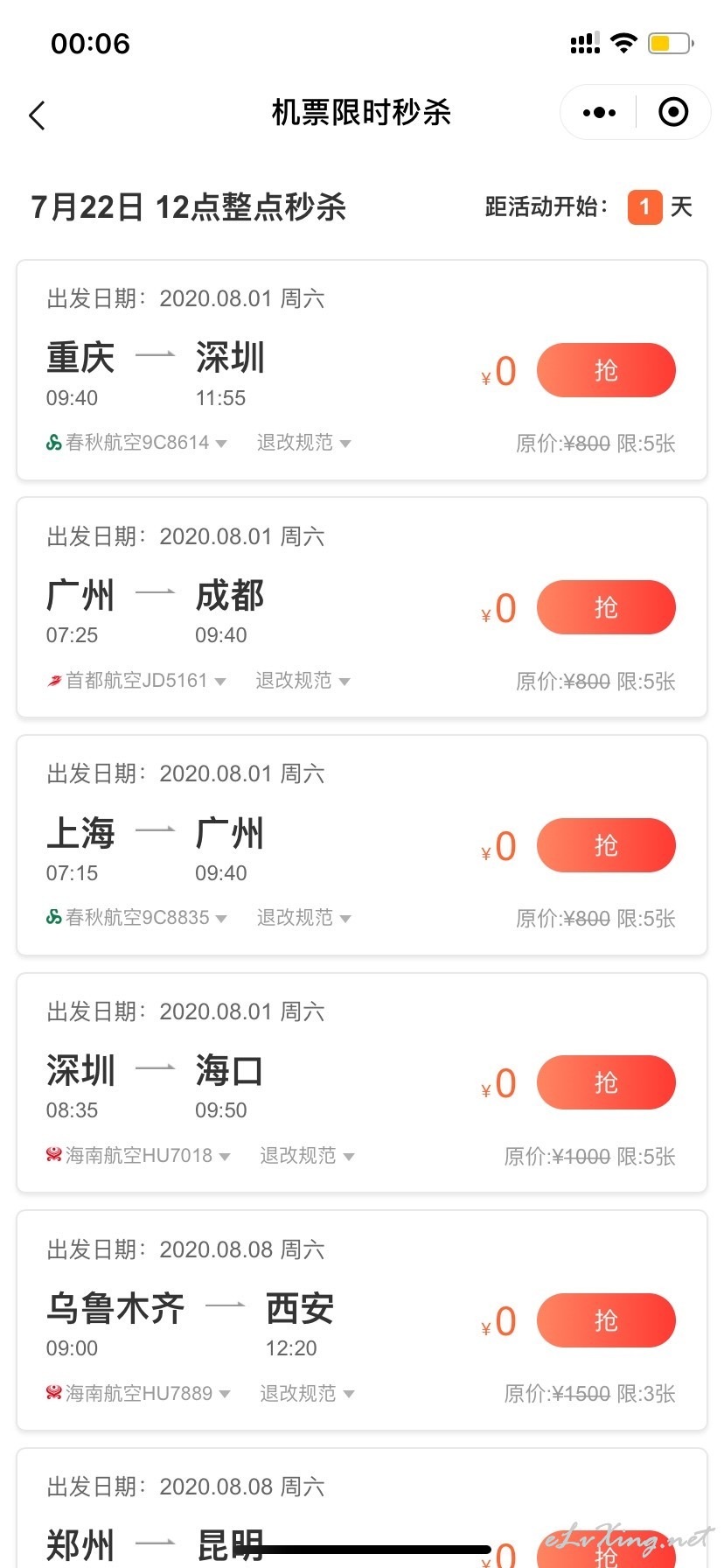Grab the 广州 to 成都 ticket
This screenshot has width=724, height=1568.
(x=606, y=607)
